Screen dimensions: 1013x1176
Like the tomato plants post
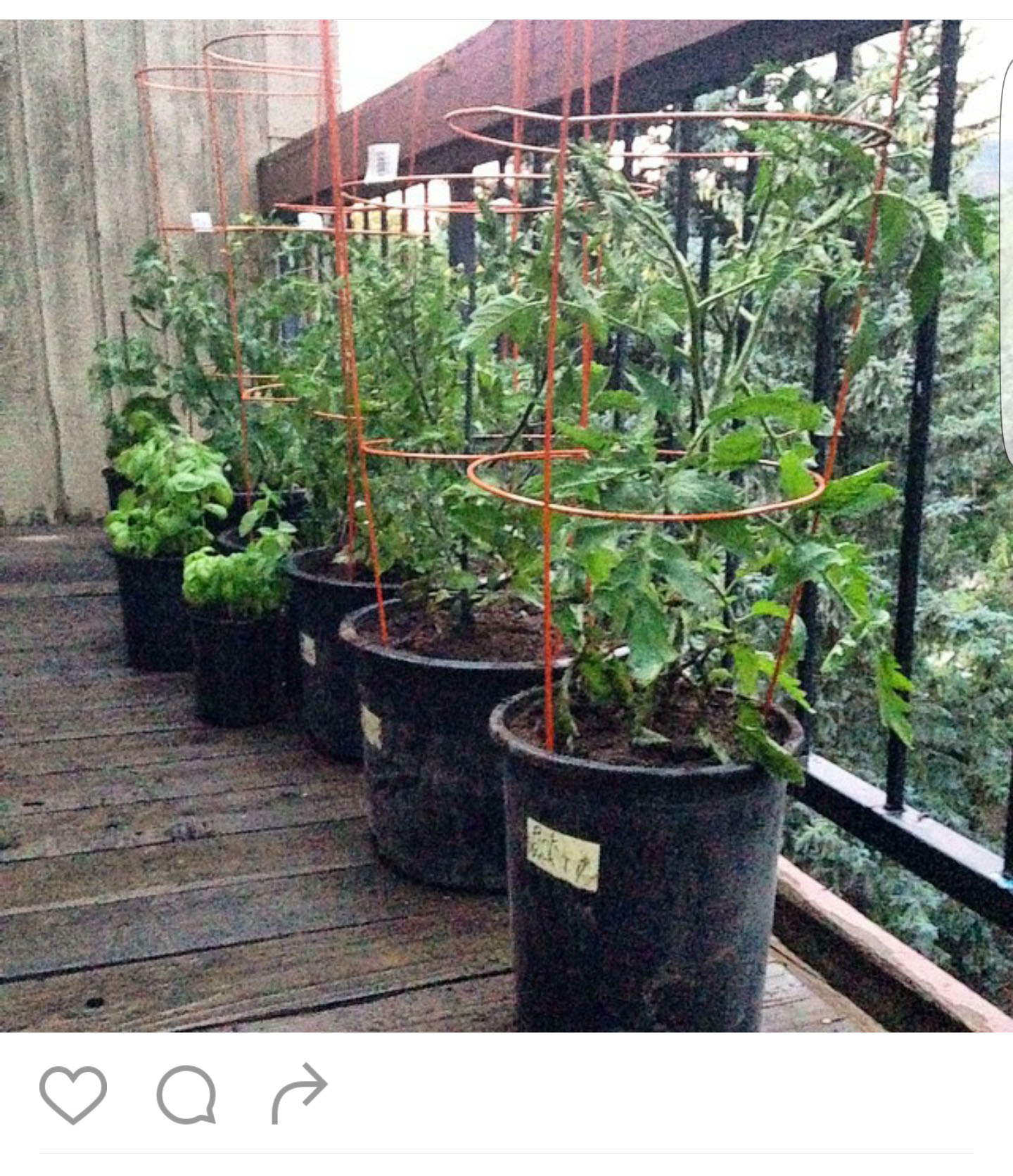click(73, 1094)
